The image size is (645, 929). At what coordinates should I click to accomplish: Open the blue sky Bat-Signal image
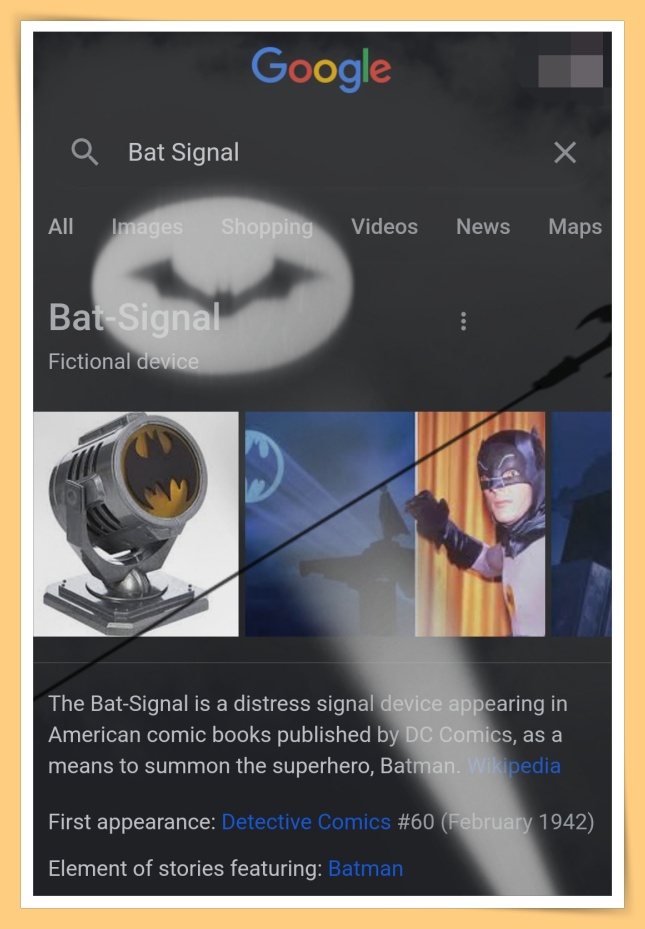[329, 524]
